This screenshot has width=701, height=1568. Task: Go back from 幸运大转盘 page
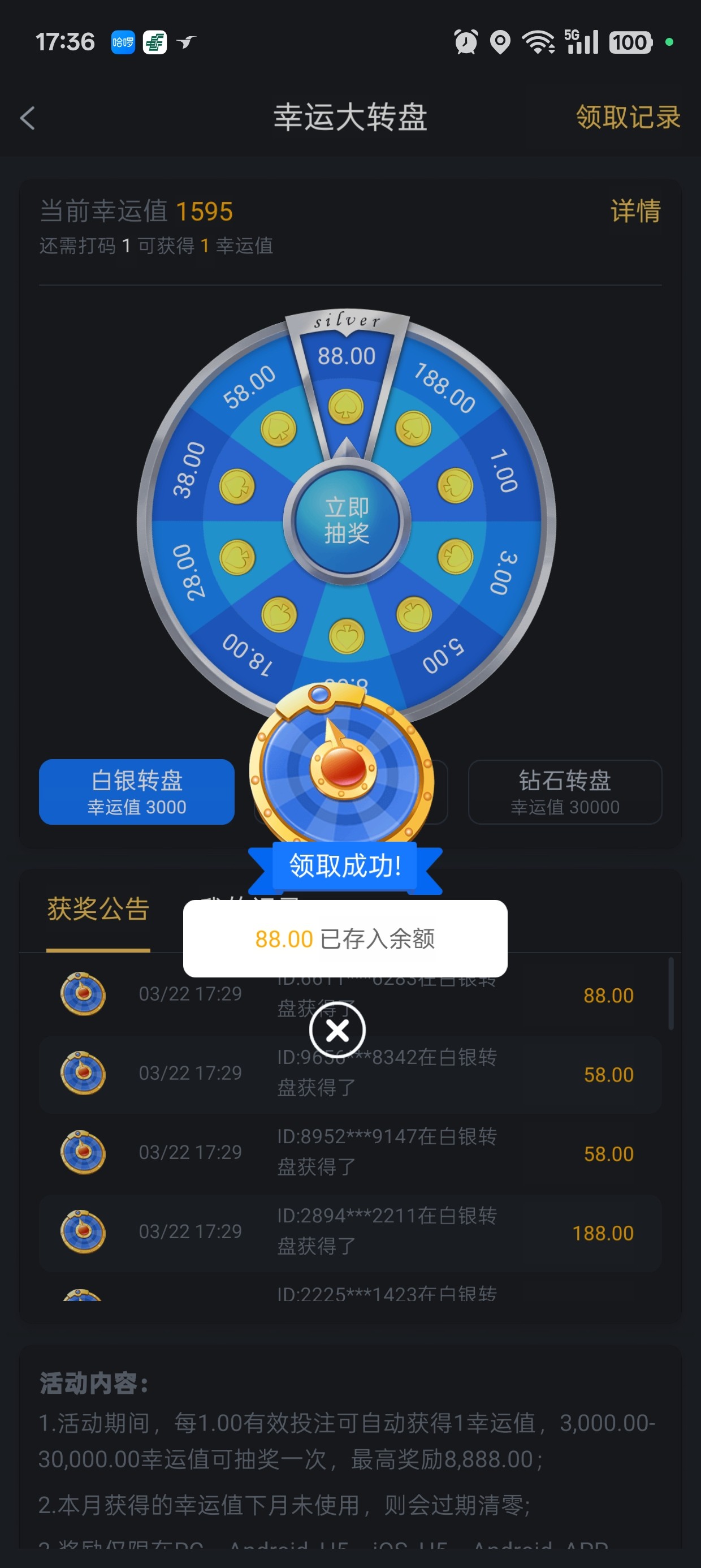coord(28,118)
